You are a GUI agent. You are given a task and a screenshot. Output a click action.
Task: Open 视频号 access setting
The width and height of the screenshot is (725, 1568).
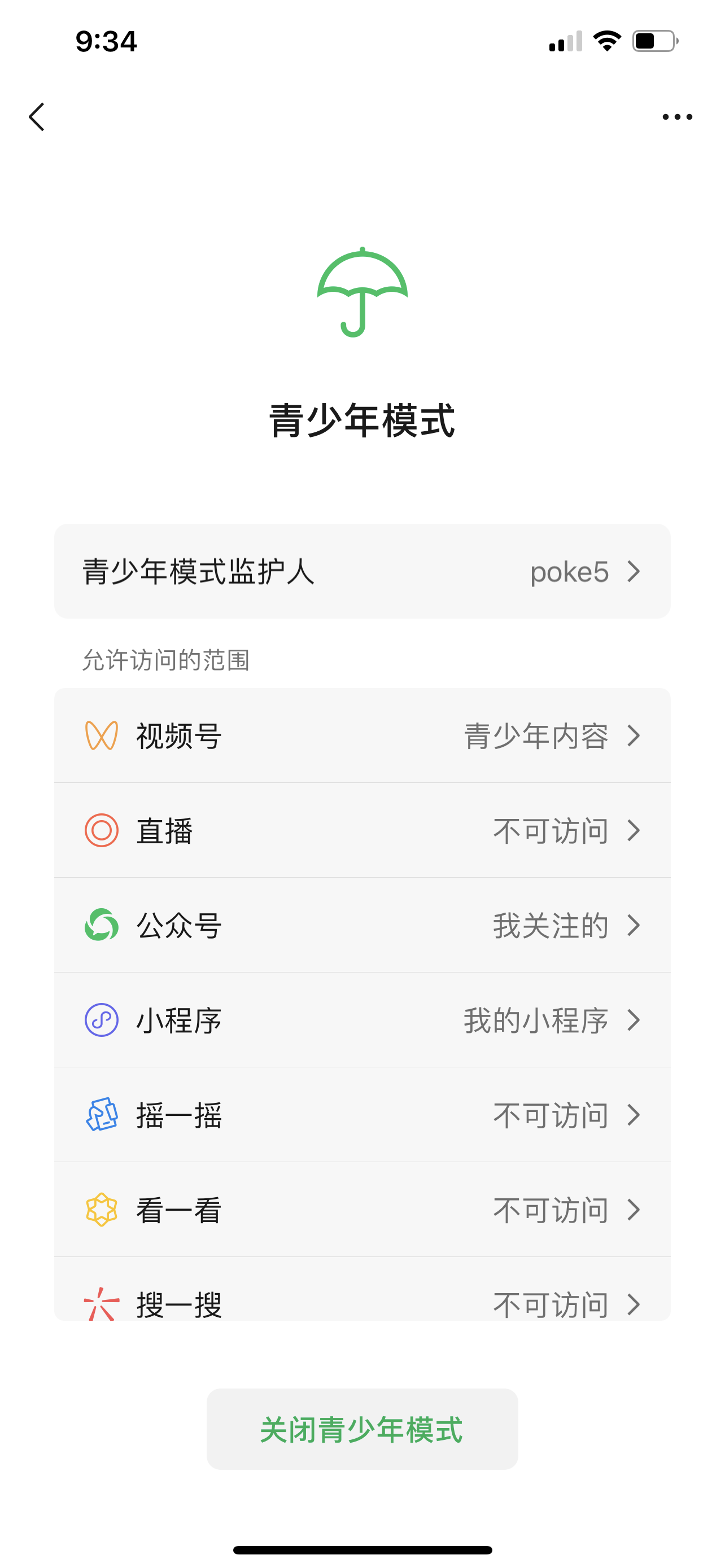pyautogui.click(x=362, y=735)
